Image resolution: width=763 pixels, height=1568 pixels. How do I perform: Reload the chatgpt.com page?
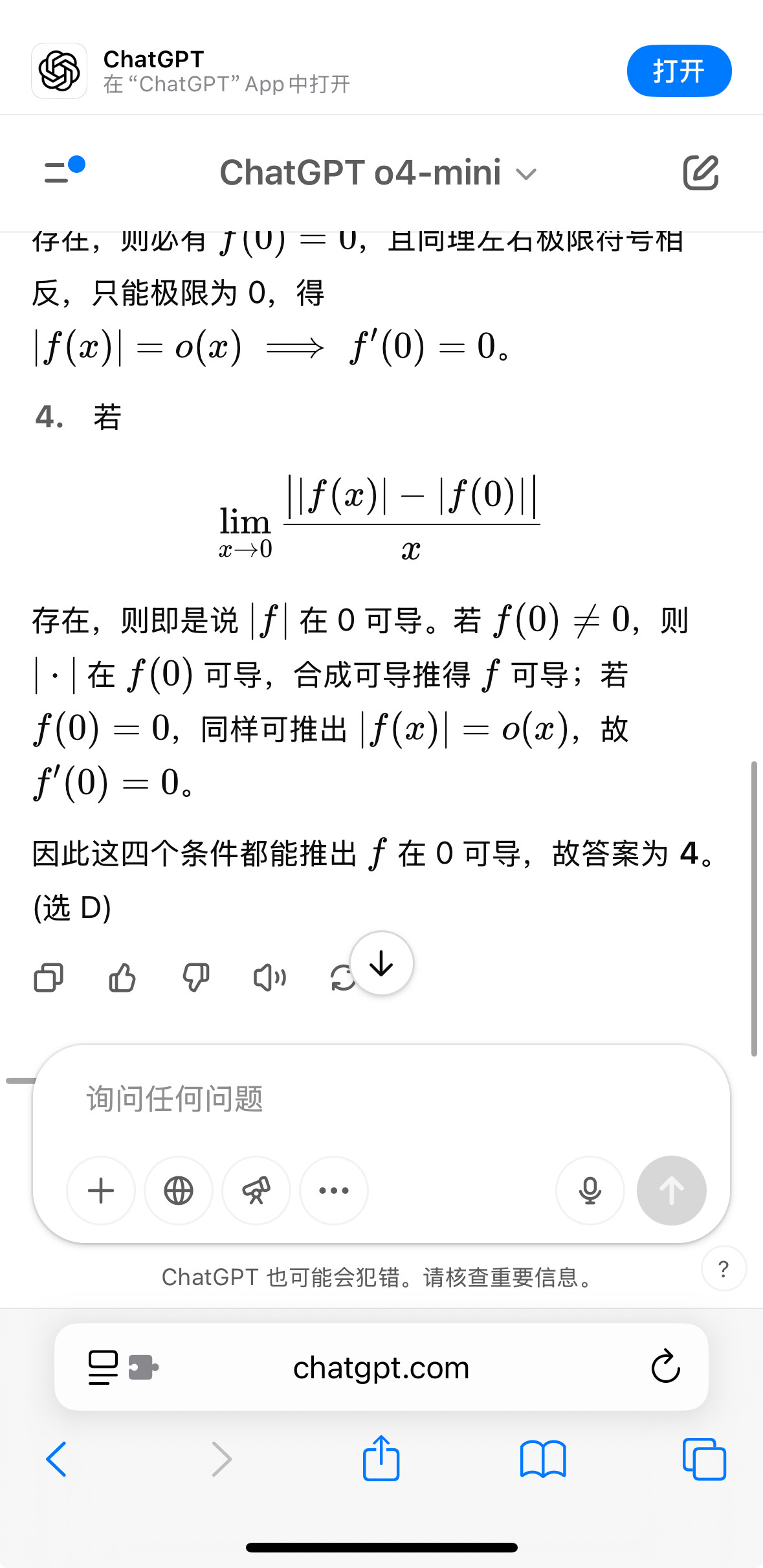(665, 1367)
